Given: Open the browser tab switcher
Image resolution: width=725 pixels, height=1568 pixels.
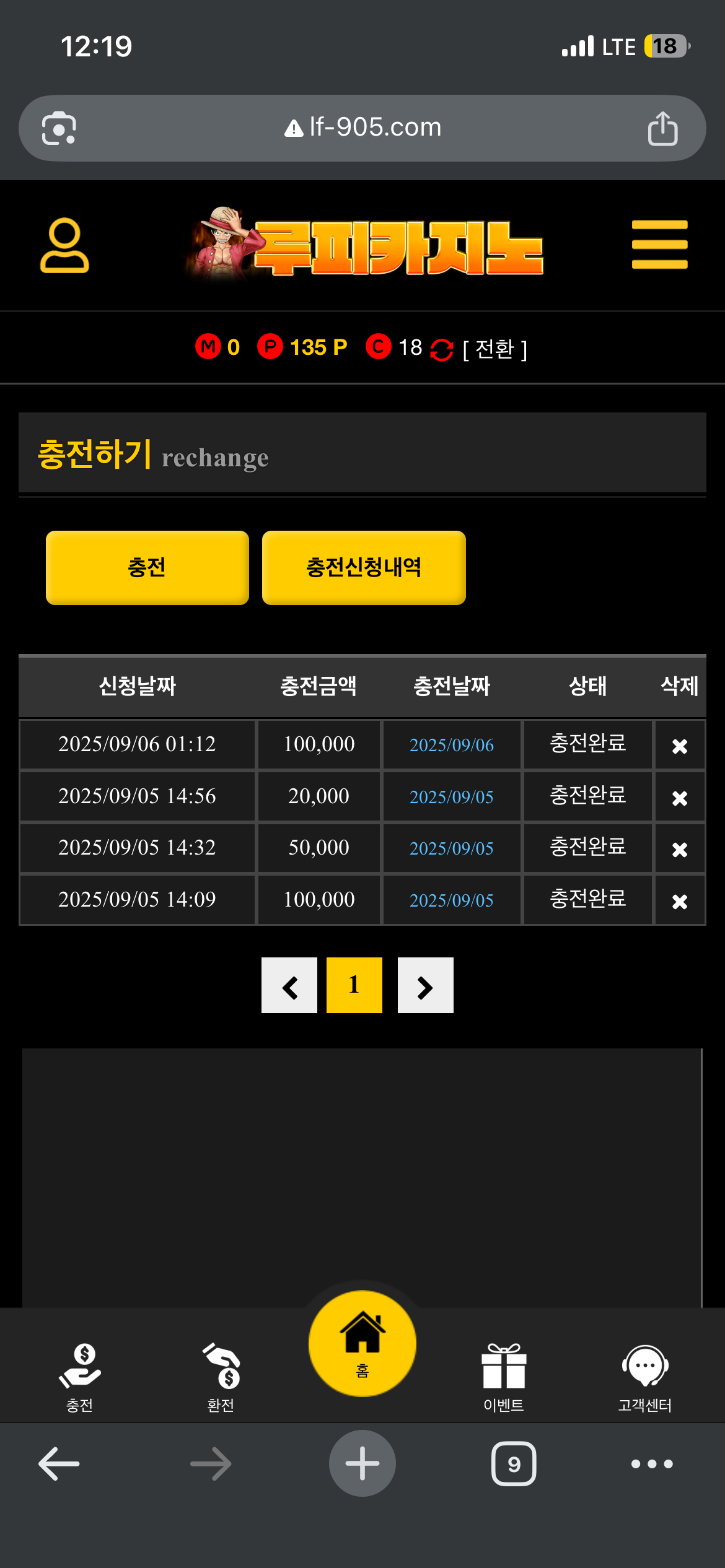Looking at the screenshot, I should [514, 1463].
